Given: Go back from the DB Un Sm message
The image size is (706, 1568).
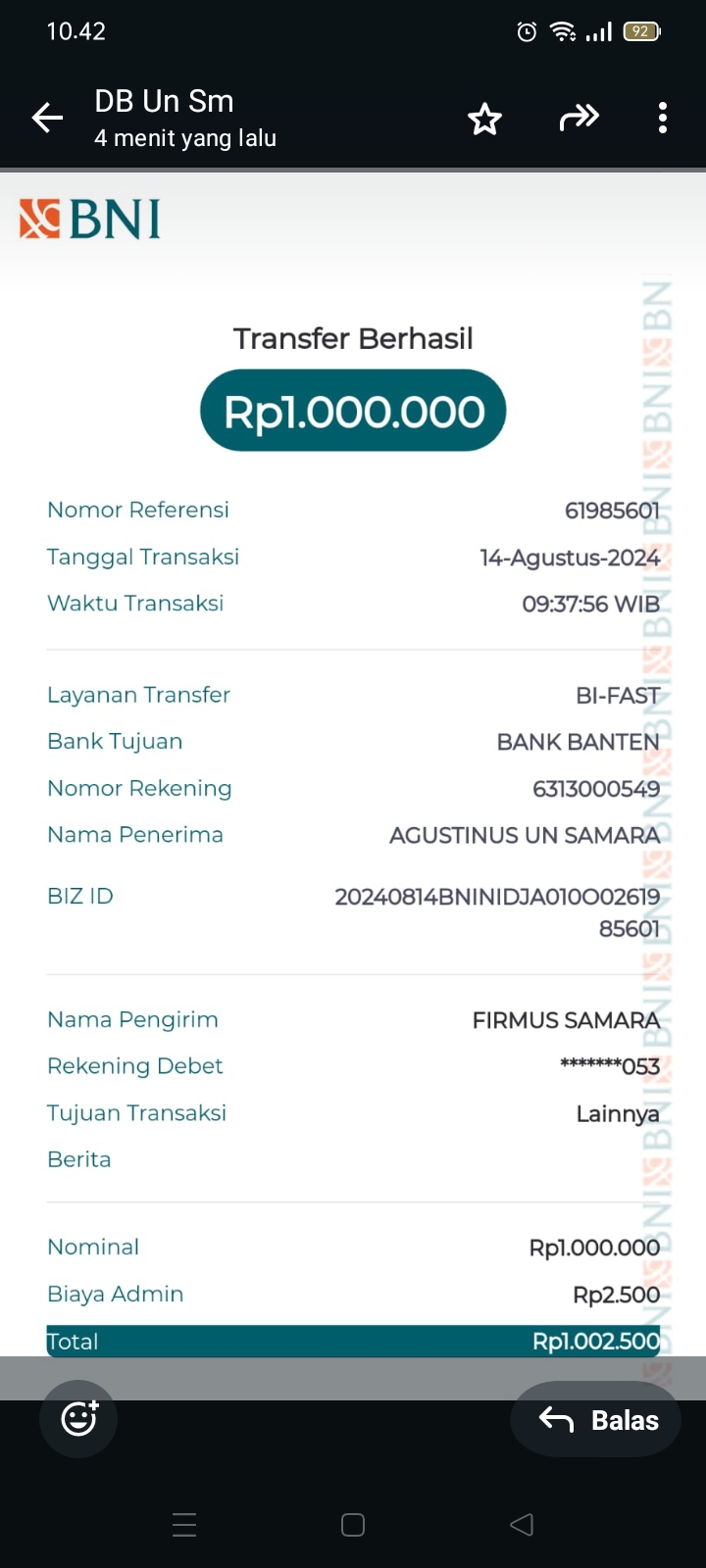Looking at the screenshot, I should [x=47, y=119].
